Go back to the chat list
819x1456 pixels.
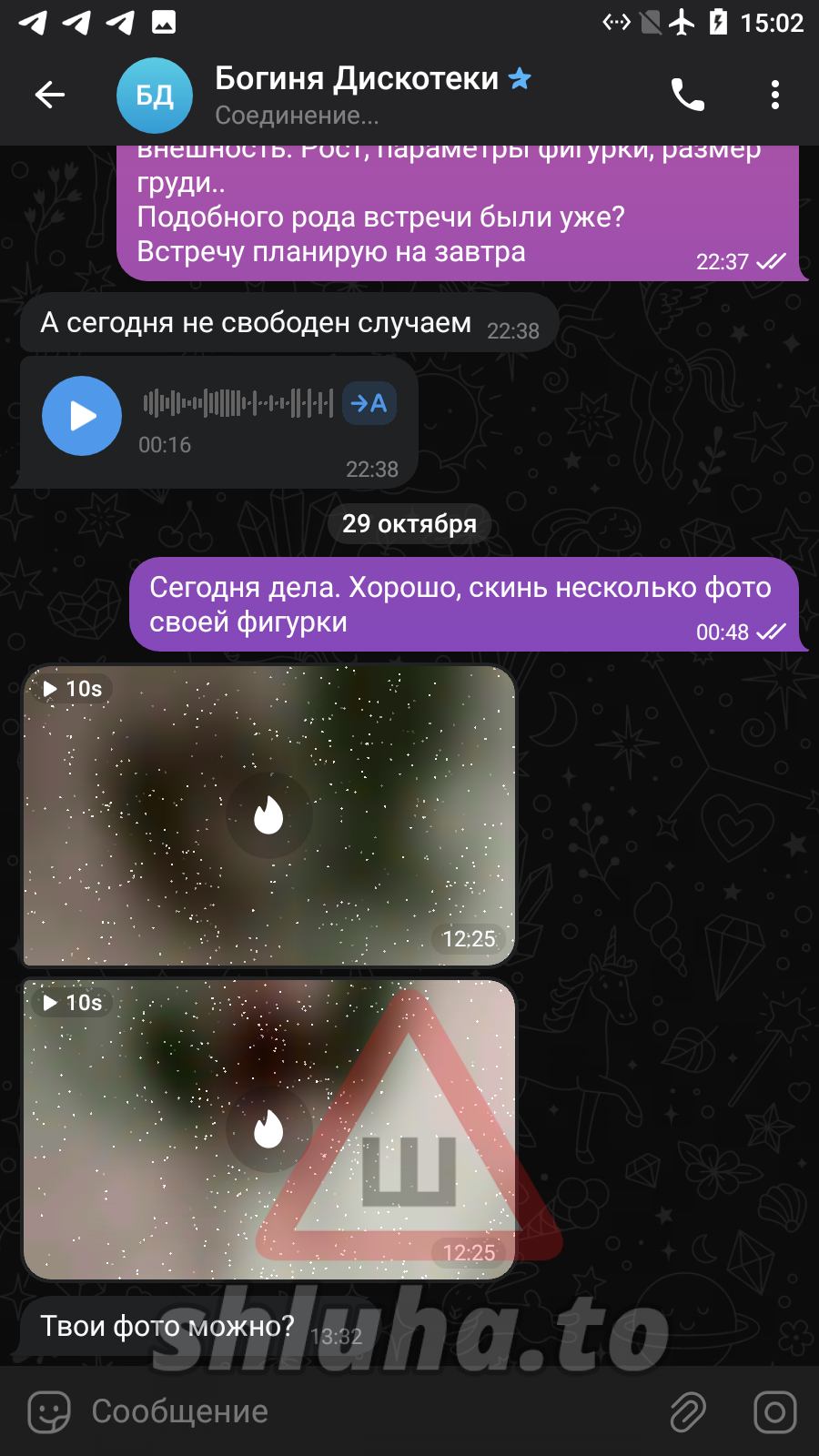(x=50, y=95)
